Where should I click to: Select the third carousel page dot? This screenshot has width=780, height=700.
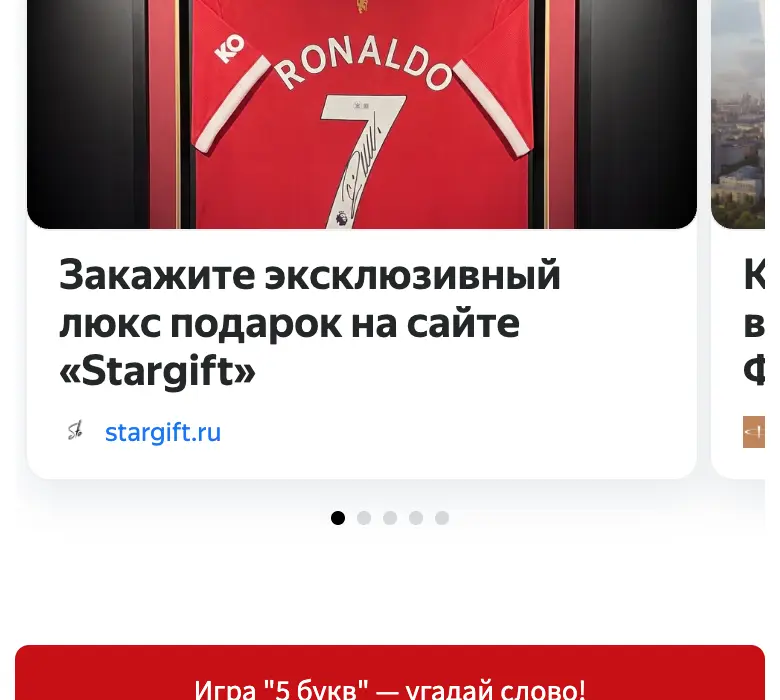pos(390,518)
